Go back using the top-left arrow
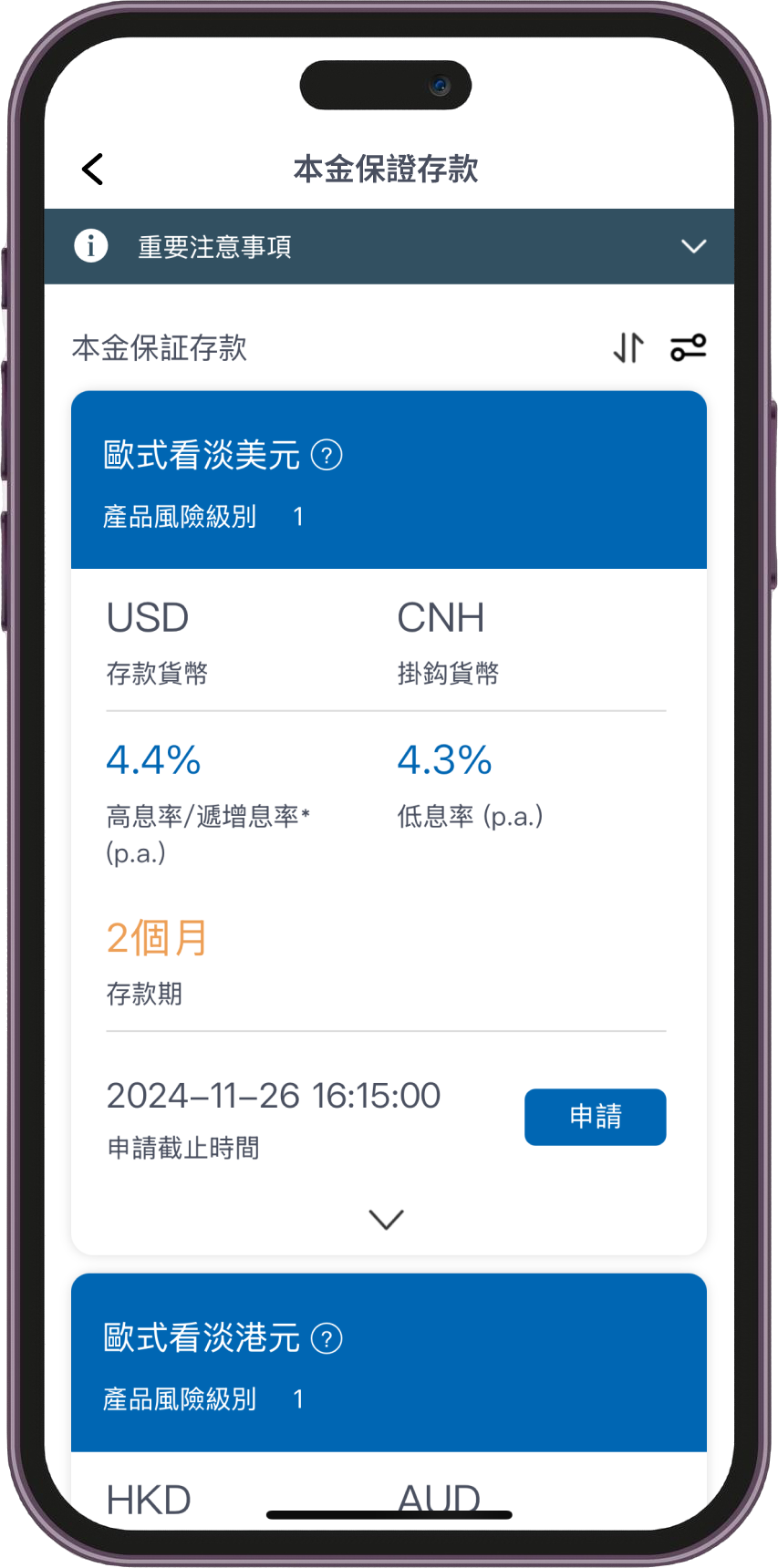 click(x=93, y=170)
